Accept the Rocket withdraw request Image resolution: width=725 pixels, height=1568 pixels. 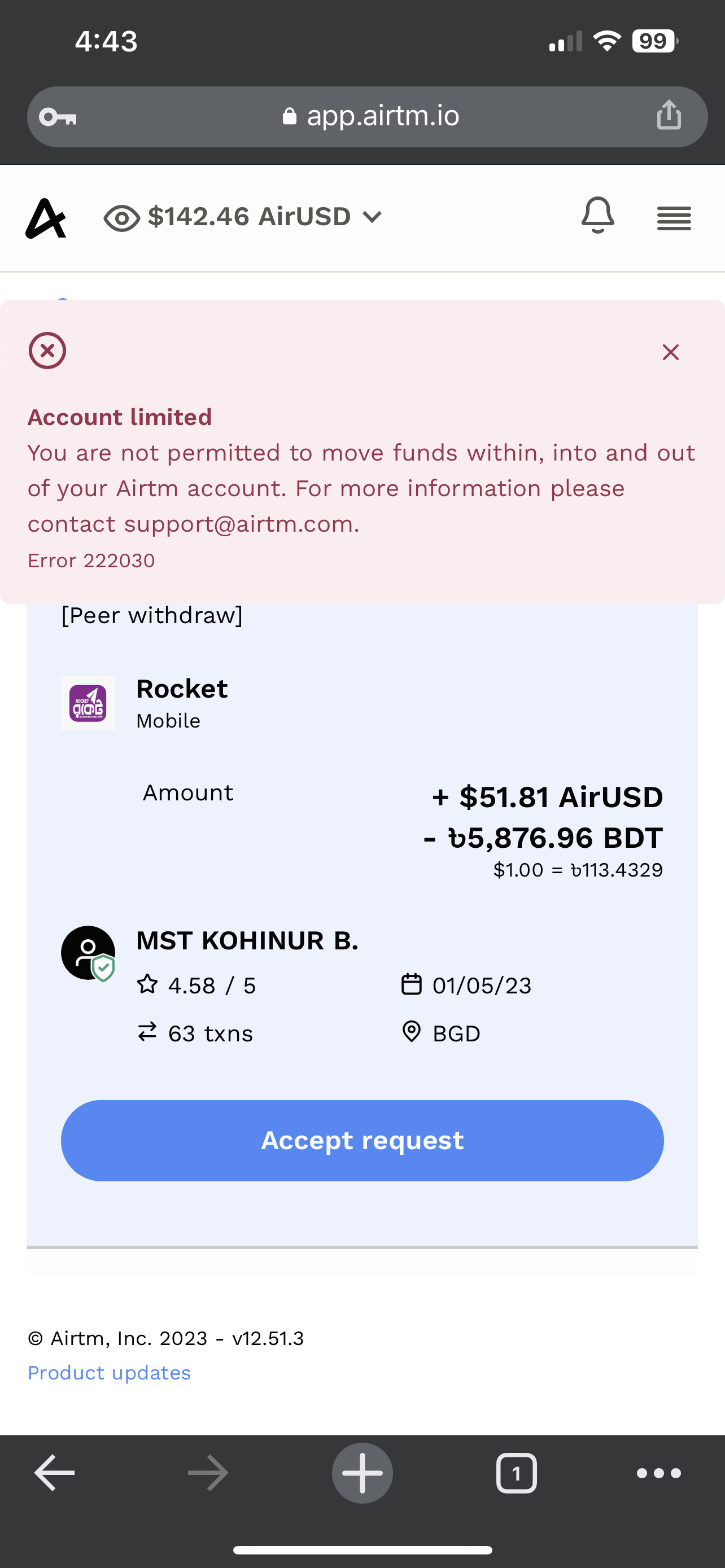[x=362, y=1140]
